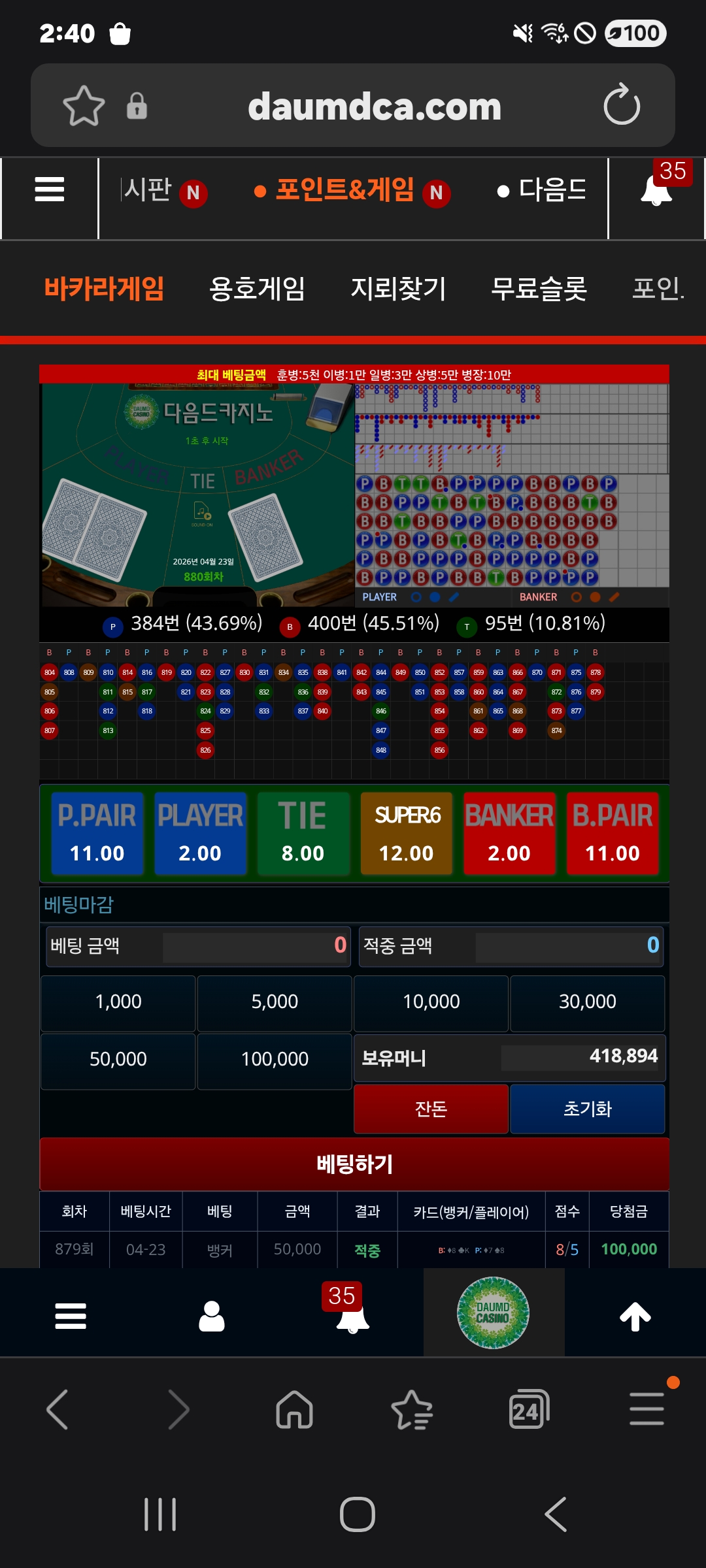The height and width of the screenshot is (1568, 706).
Task: Open the profile icon in the bottom bar
Action: (x=212, y=1316)
